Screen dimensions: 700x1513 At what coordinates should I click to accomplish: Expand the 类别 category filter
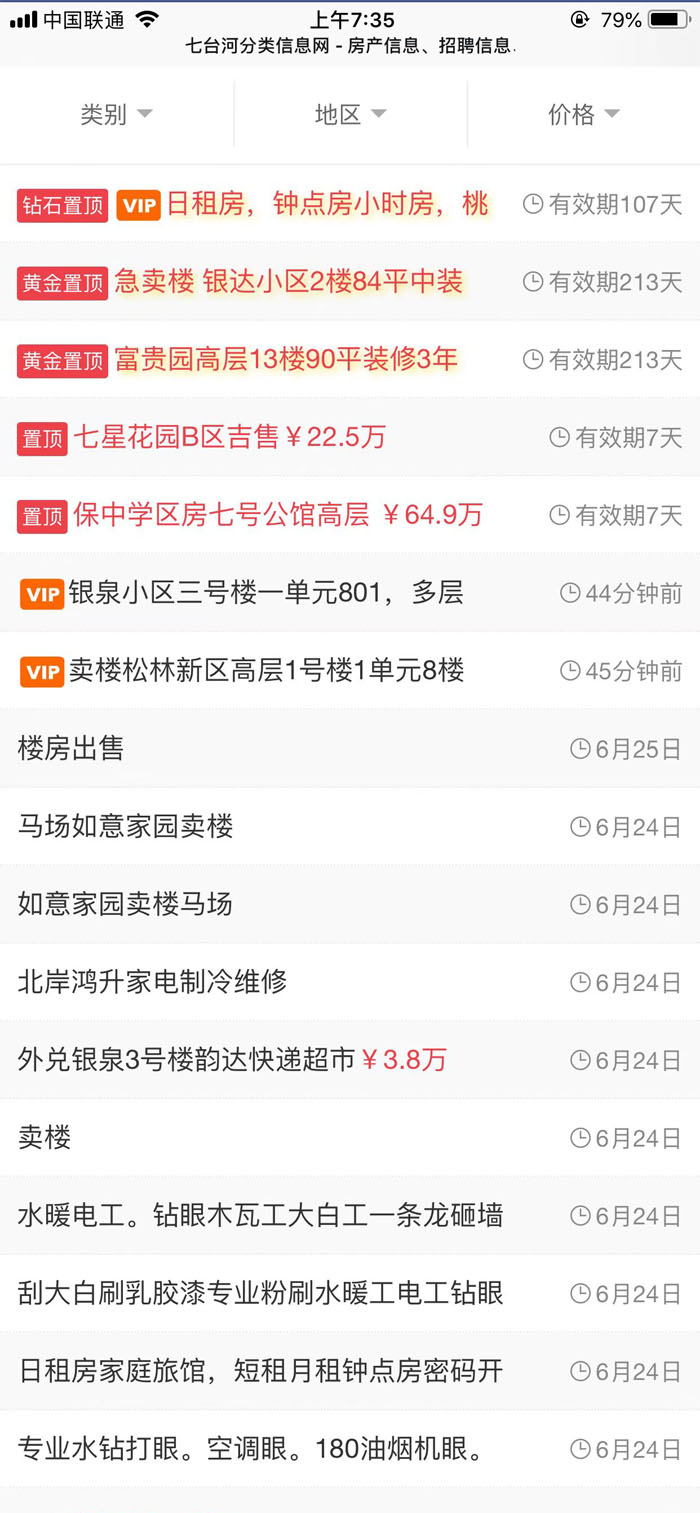coord(116,115)
